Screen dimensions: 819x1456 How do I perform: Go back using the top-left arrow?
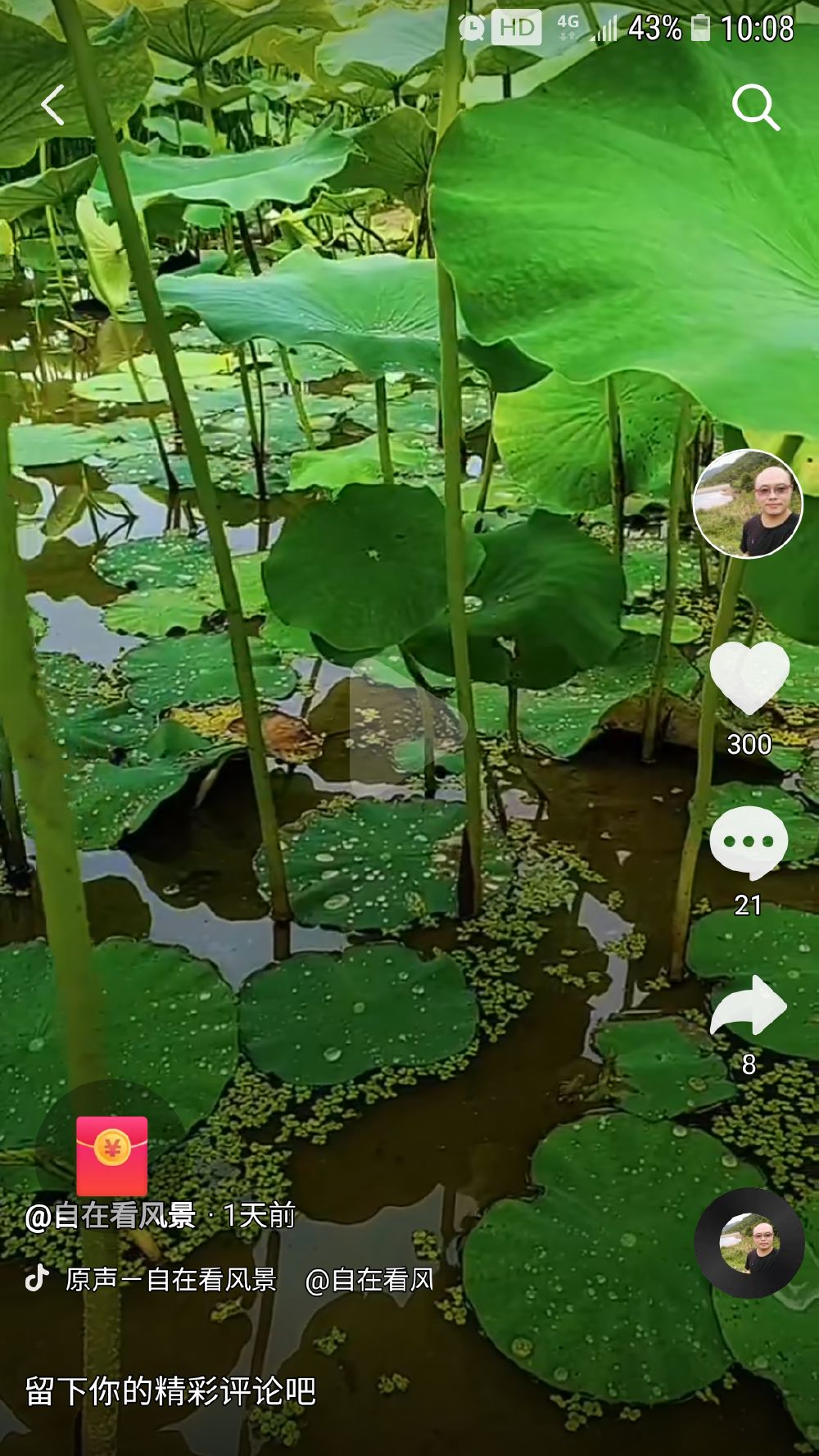pyautogui.click(x=52, y=106)
